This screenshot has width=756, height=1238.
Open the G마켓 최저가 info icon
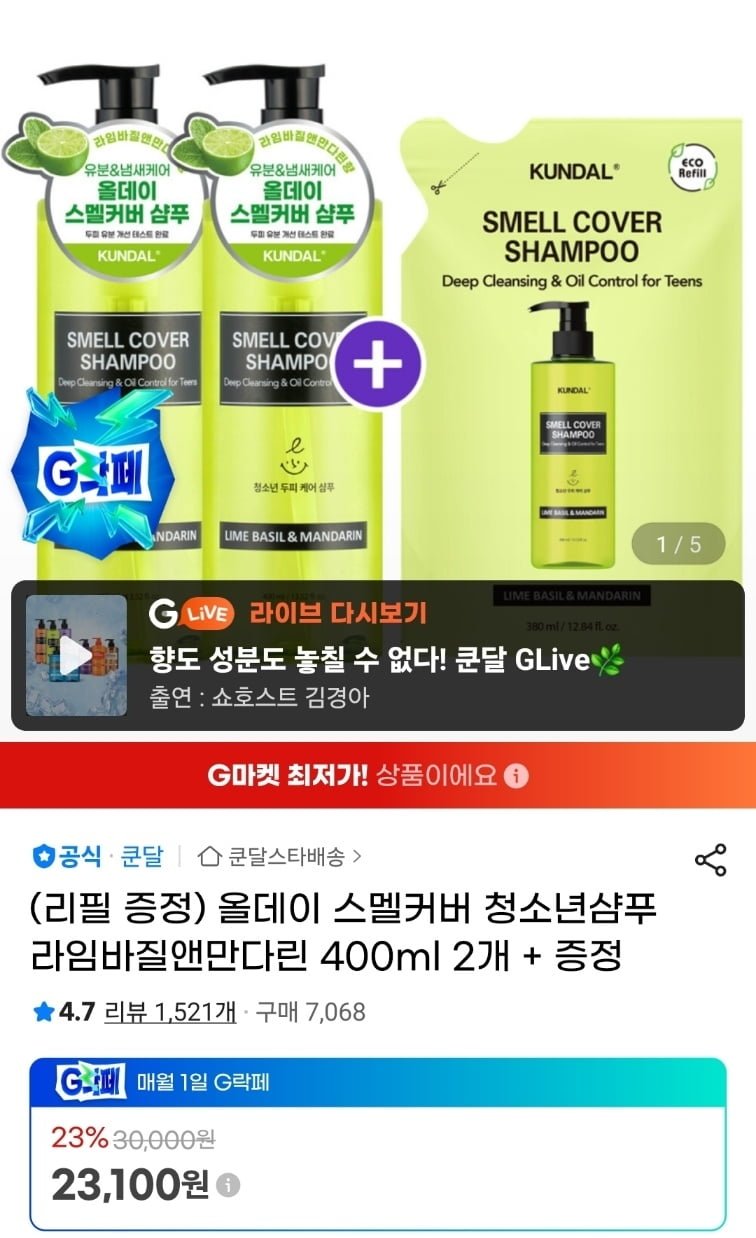click(x=516, y=776)
